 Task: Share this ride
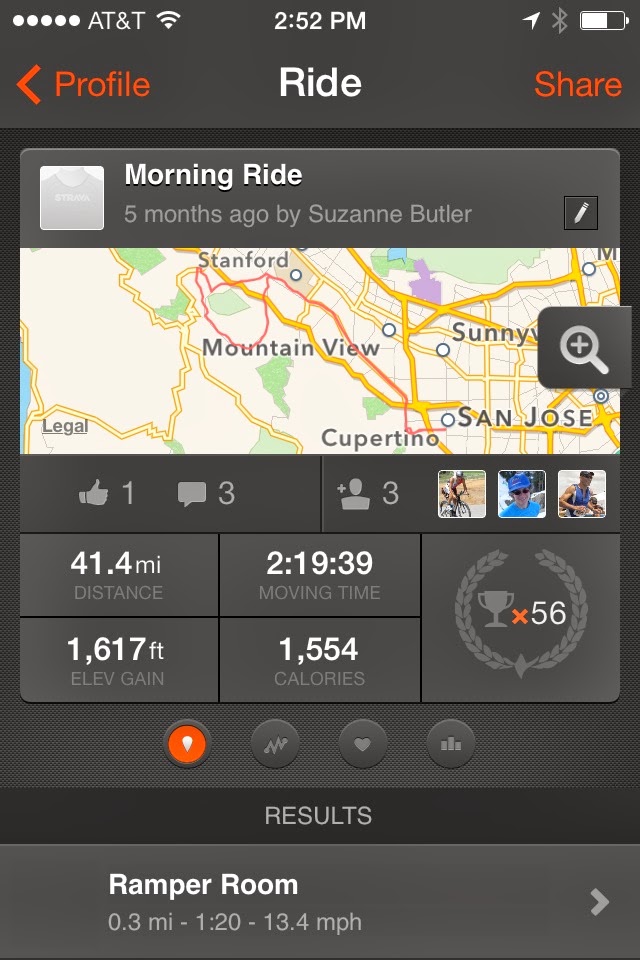click(578, 84)
